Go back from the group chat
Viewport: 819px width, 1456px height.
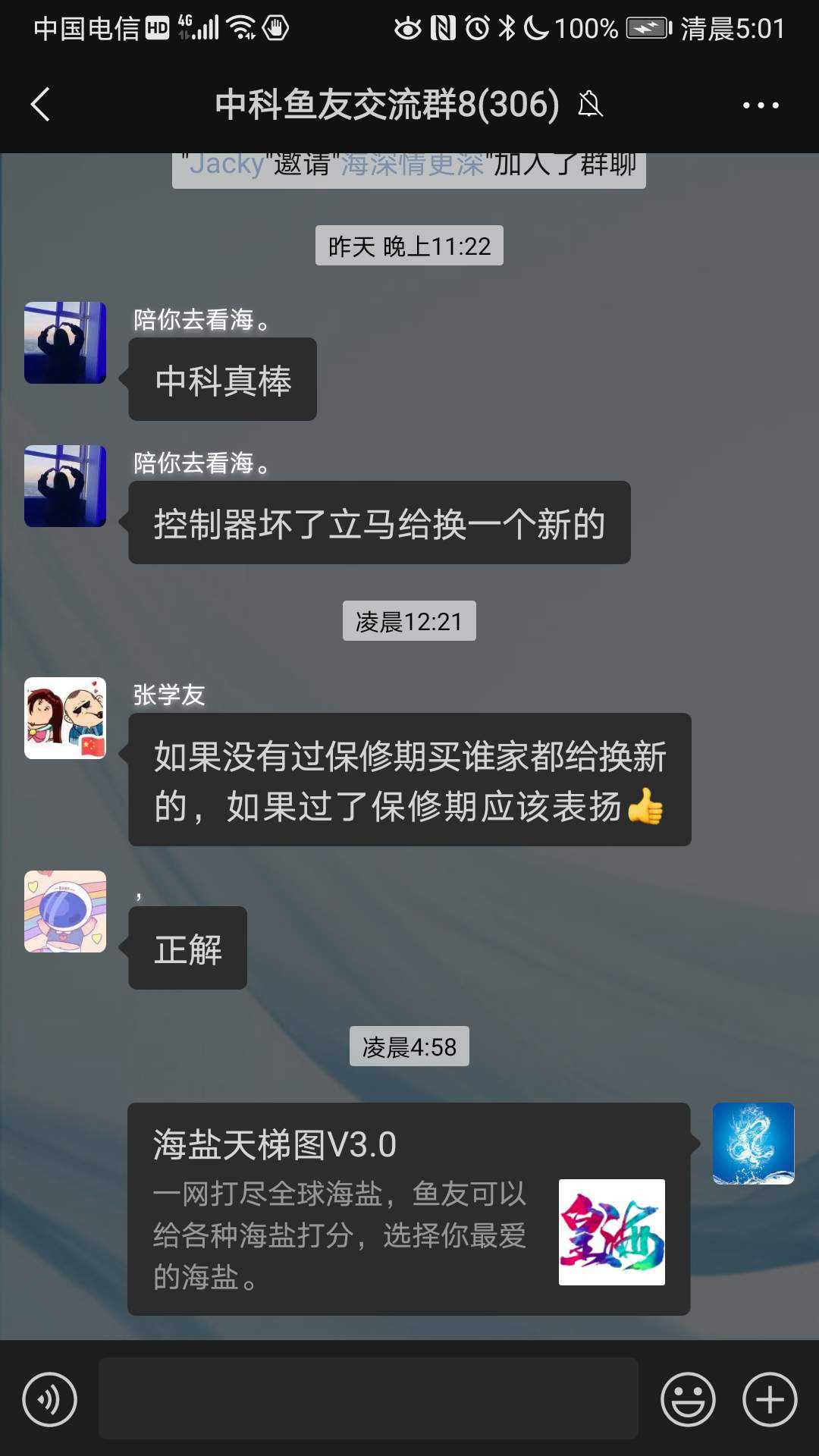pos(41,104)
